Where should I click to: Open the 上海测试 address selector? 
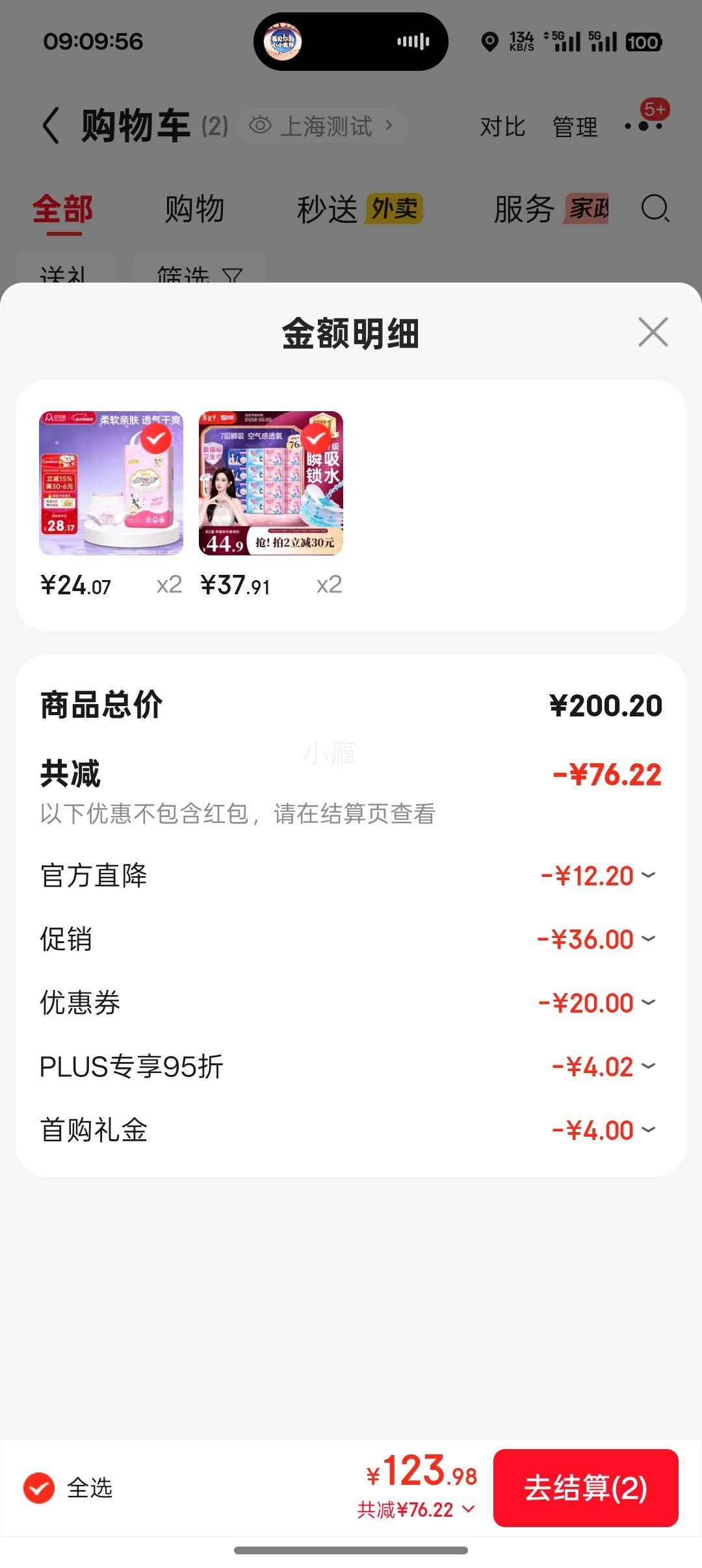pos(323,125)
